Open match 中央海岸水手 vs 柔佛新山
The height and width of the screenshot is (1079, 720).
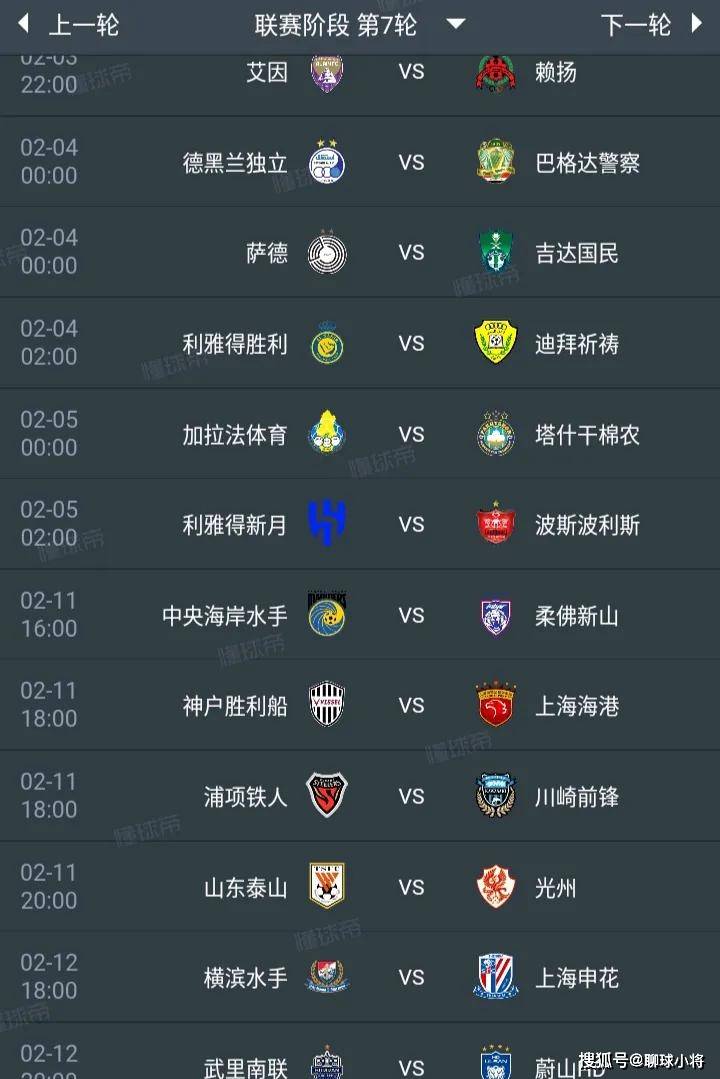coord(411,616)
